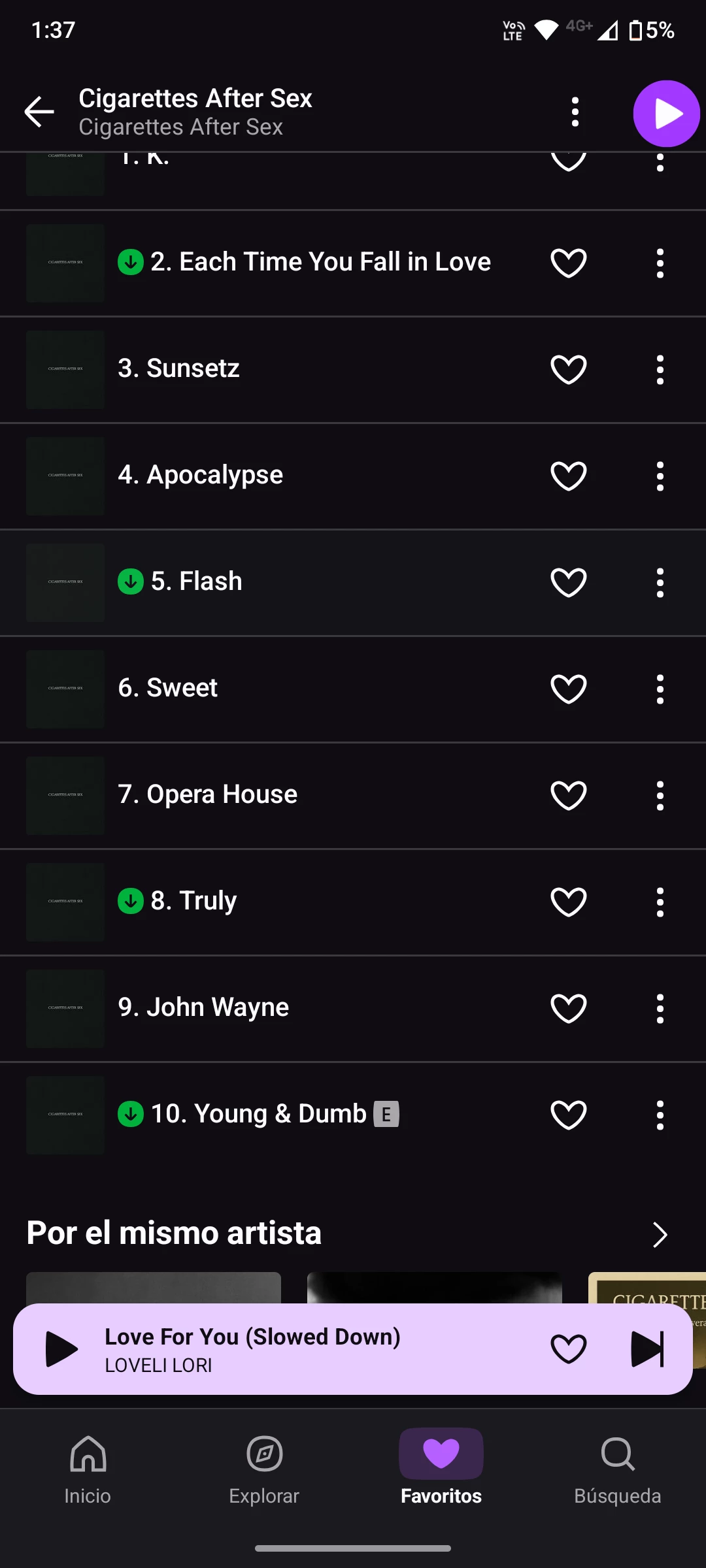The image size is (706, 1568).
Task: Like Love For You (Slowed Down)
Action: click(x=568, y=1349)
